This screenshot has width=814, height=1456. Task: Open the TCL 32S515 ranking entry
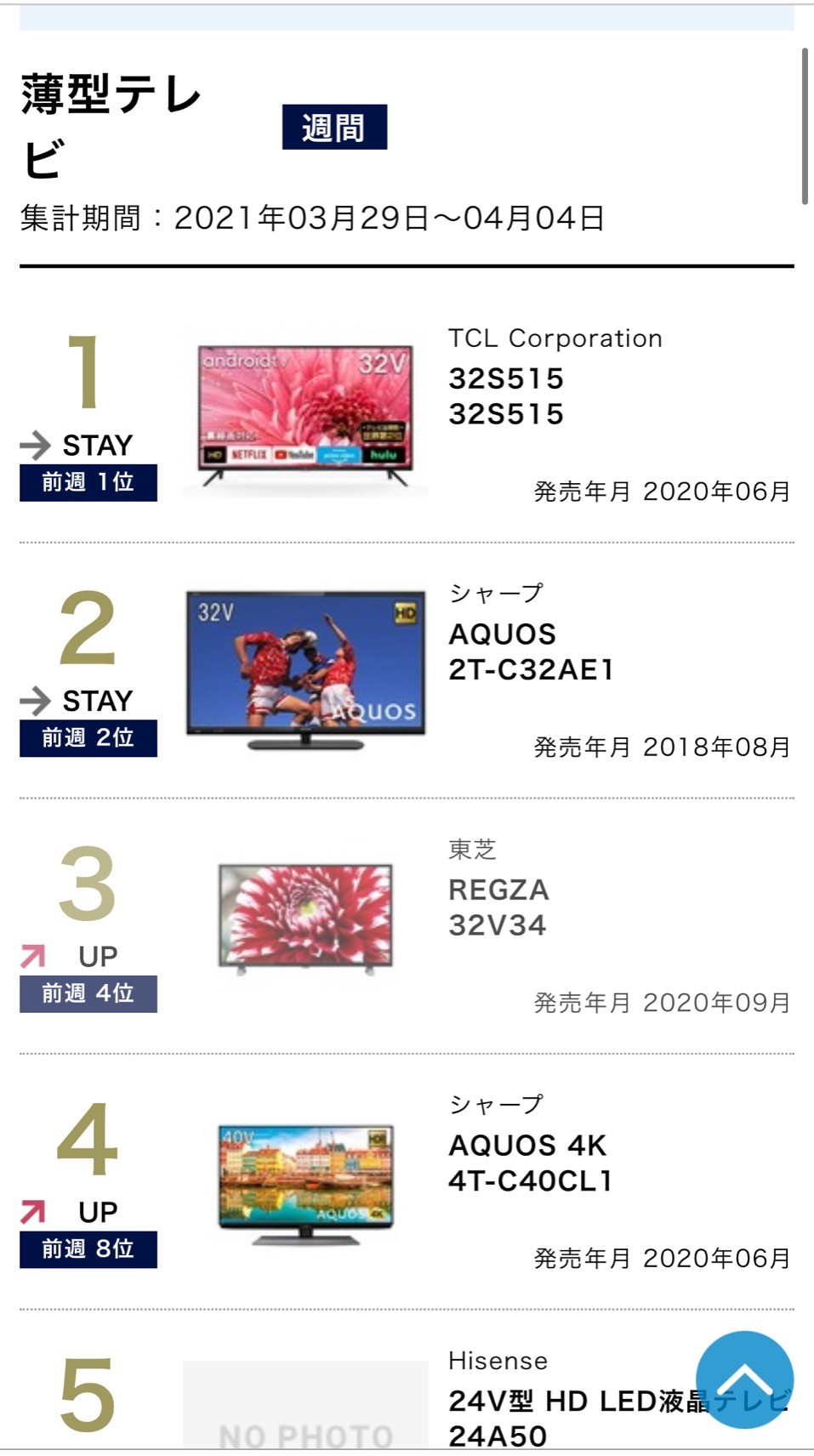click(407, 414)
